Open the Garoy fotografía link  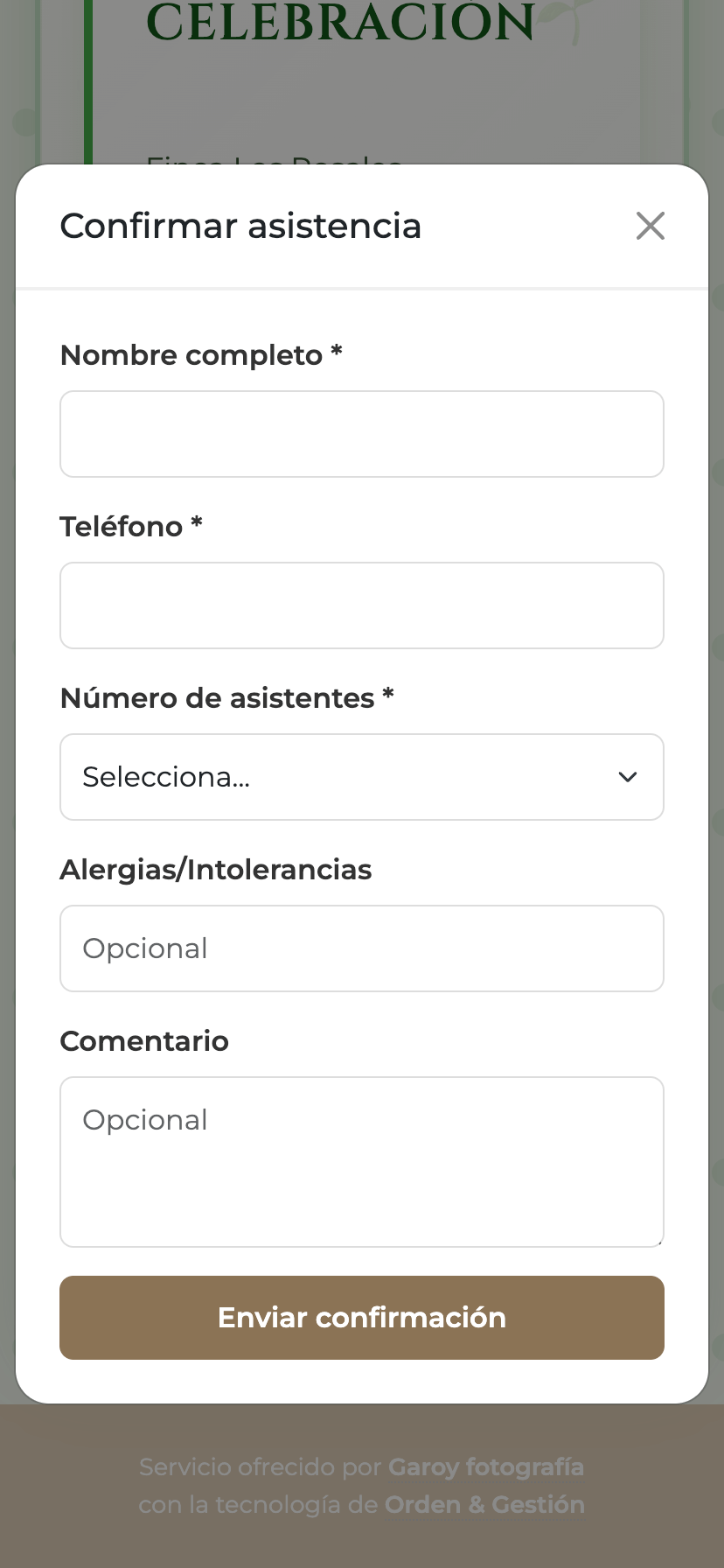point(485,1466)
